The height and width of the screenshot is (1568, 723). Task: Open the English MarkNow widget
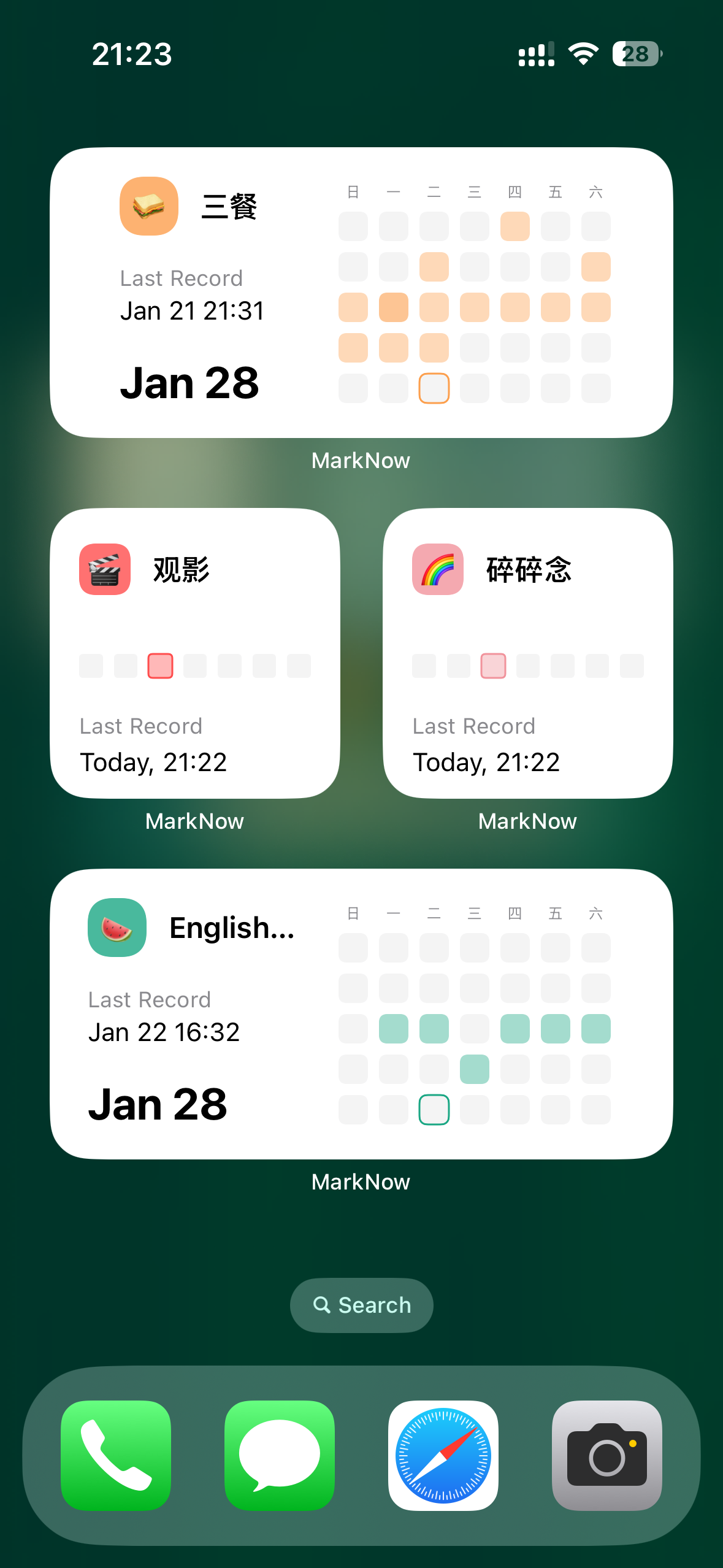coord(361,1014)
